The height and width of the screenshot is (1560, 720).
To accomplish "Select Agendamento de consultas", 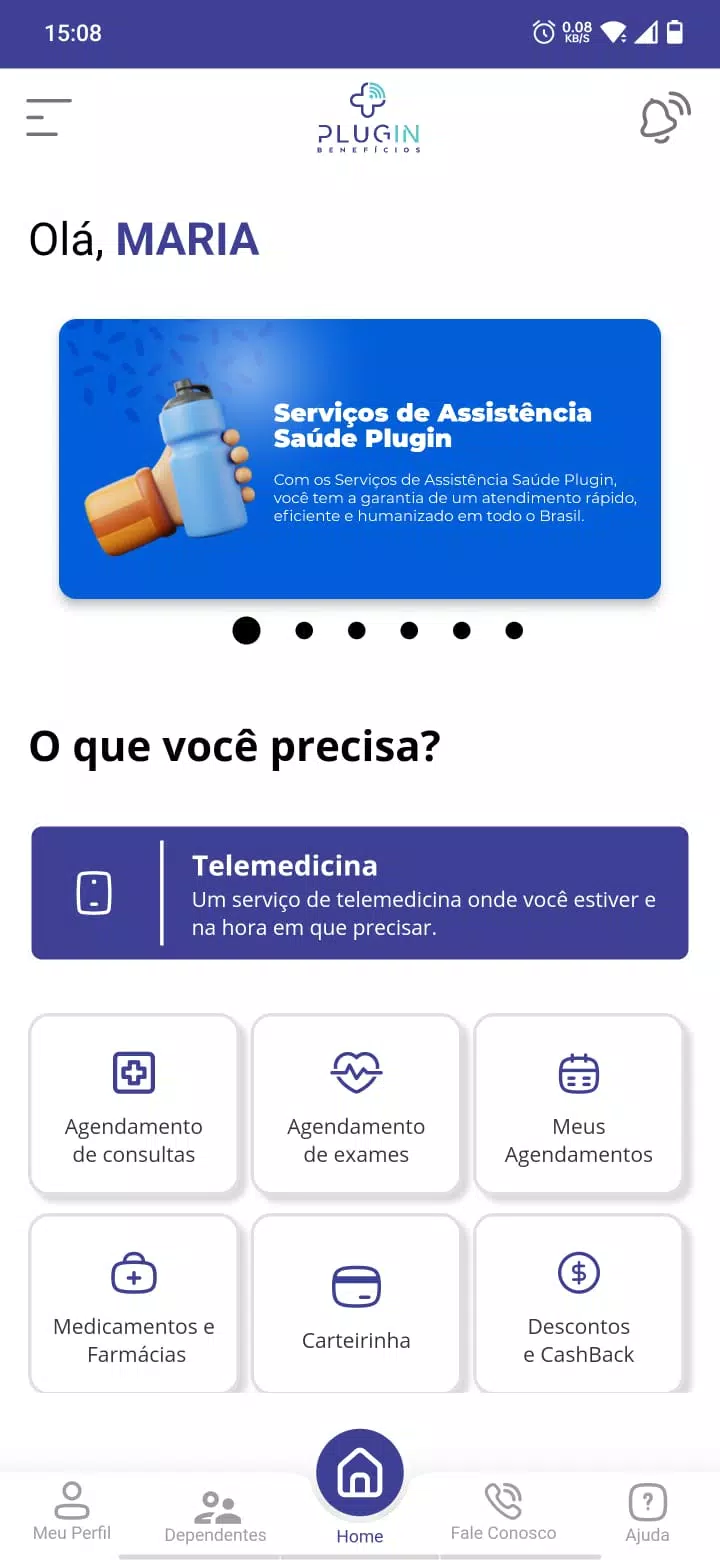I will (134, 1104).
